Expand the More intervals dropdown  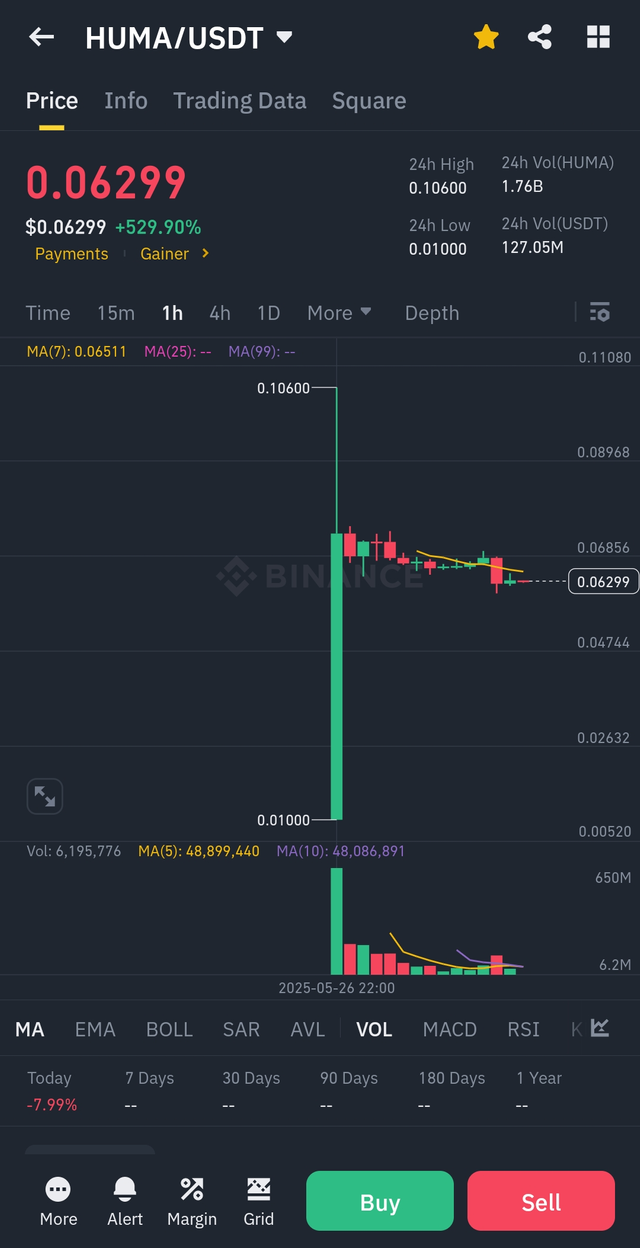(x=339, y=313)
